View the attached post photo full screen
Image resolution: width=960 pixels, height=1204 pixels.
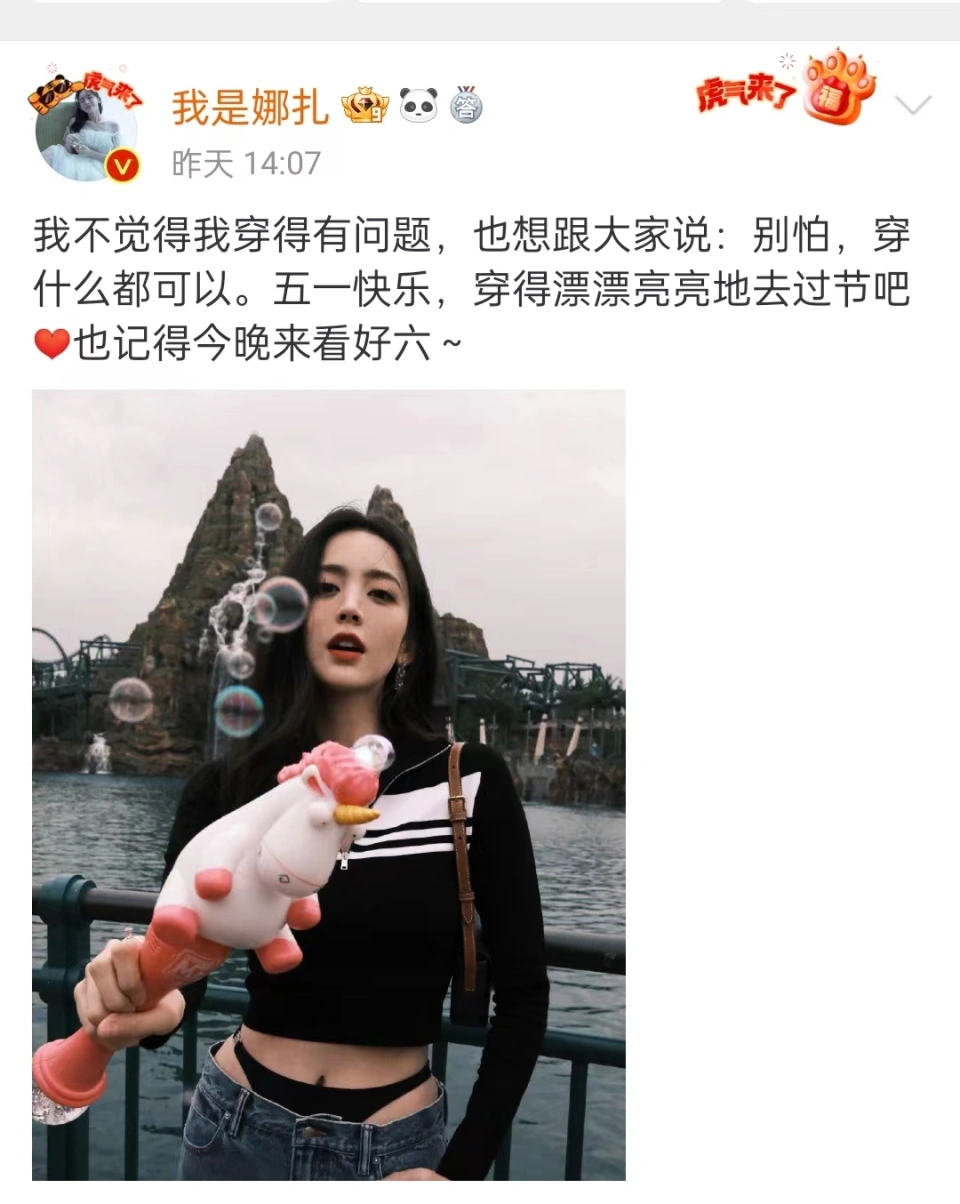328,784
